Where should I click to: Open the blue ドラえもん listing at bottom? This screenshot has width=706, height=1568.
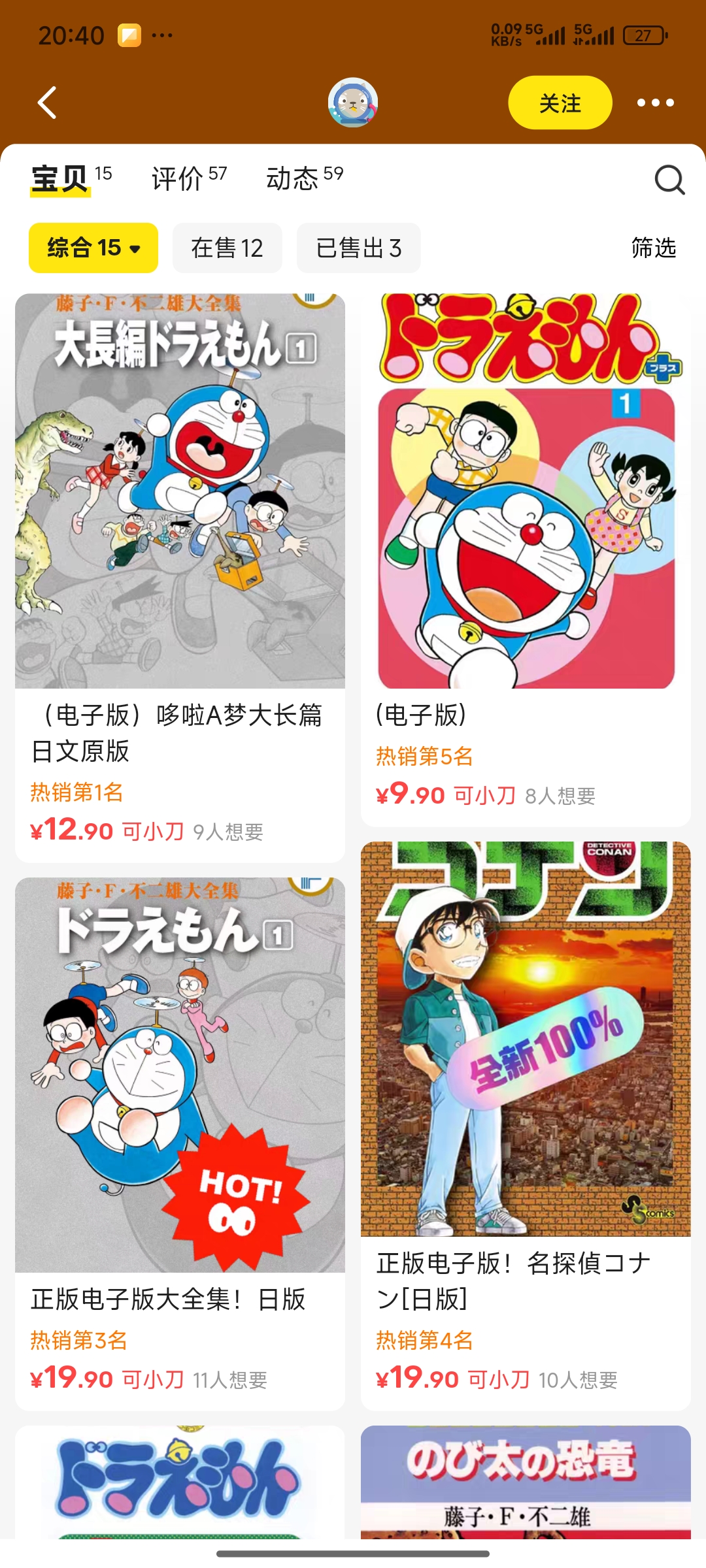click(x=180, y=1483)
